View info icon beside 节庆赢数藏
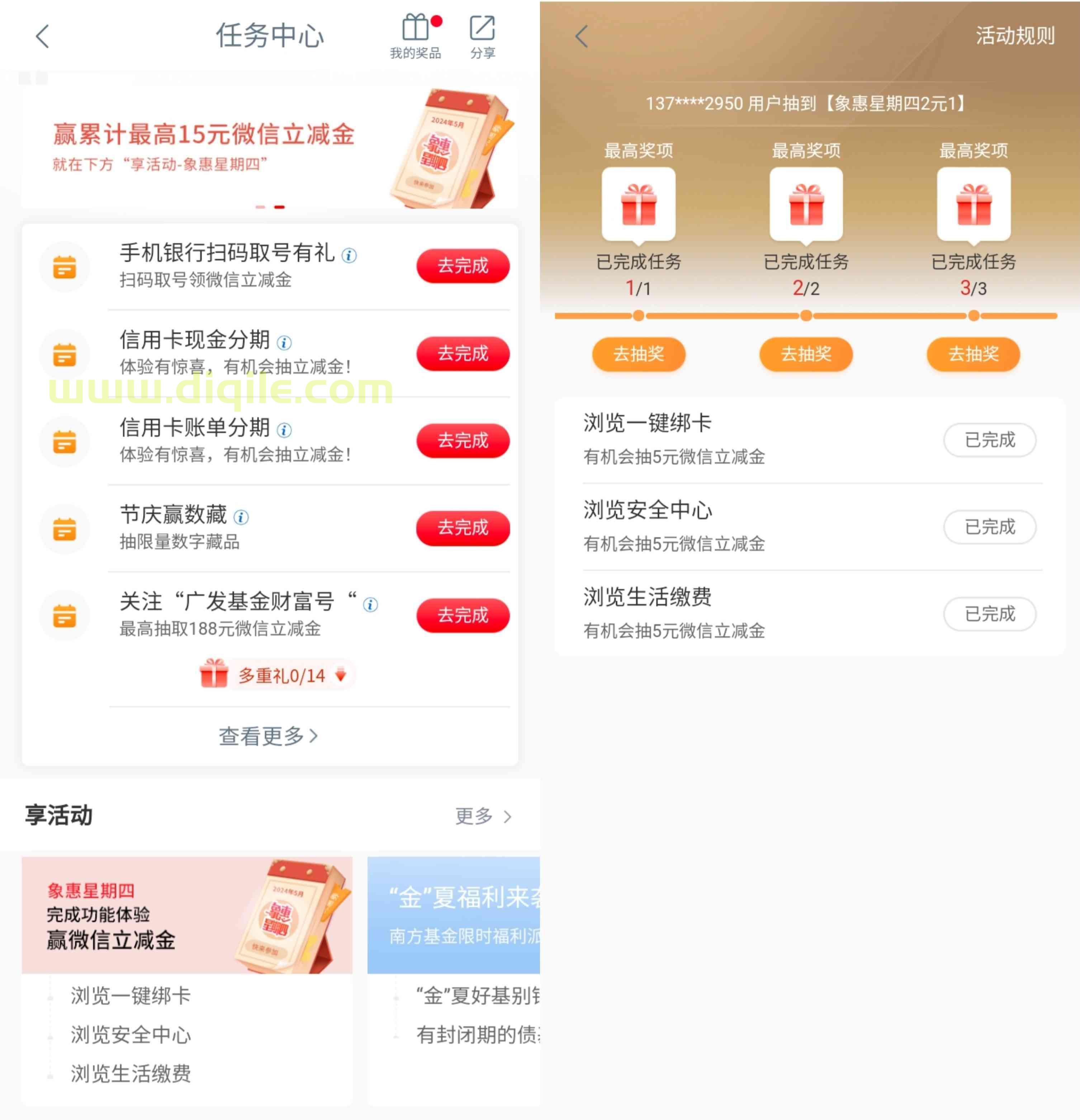This screenshot has width=1080, height=1120. point(241,517)
